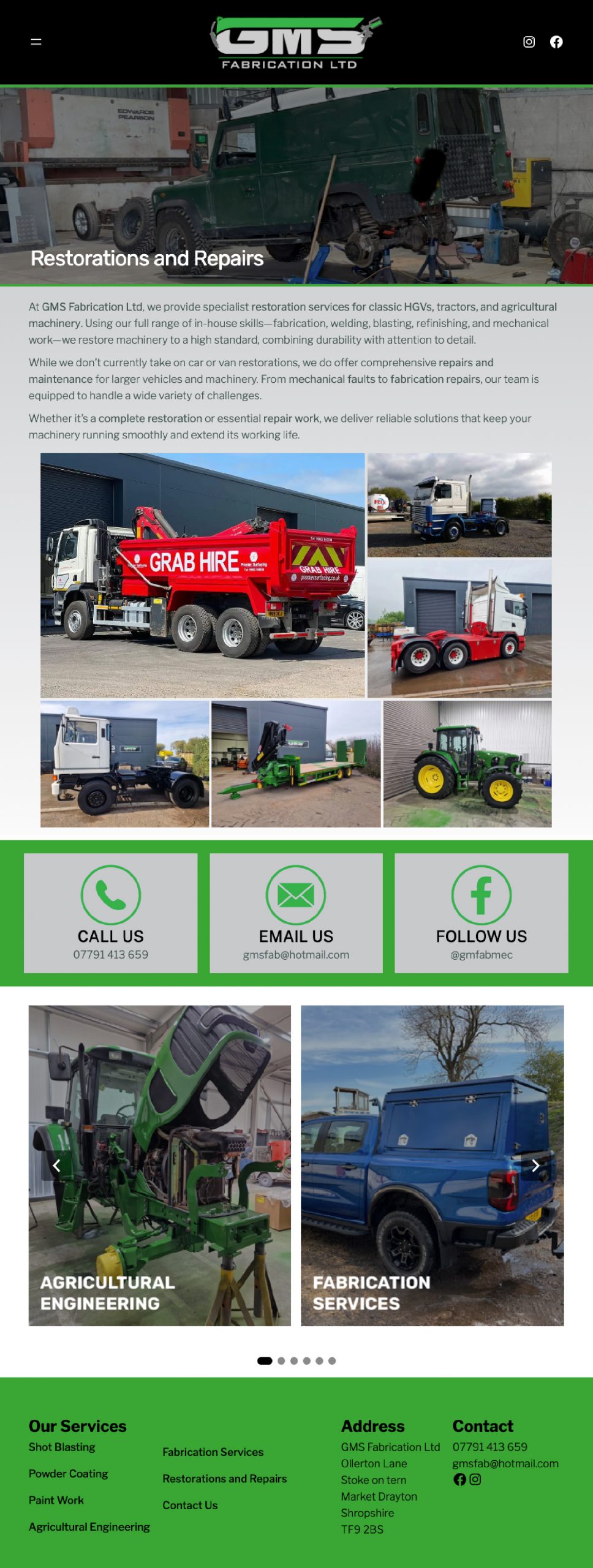Open the Powder Coating footer link
The height and width of the screenshot is (1568, 593).
(68, 1474)
